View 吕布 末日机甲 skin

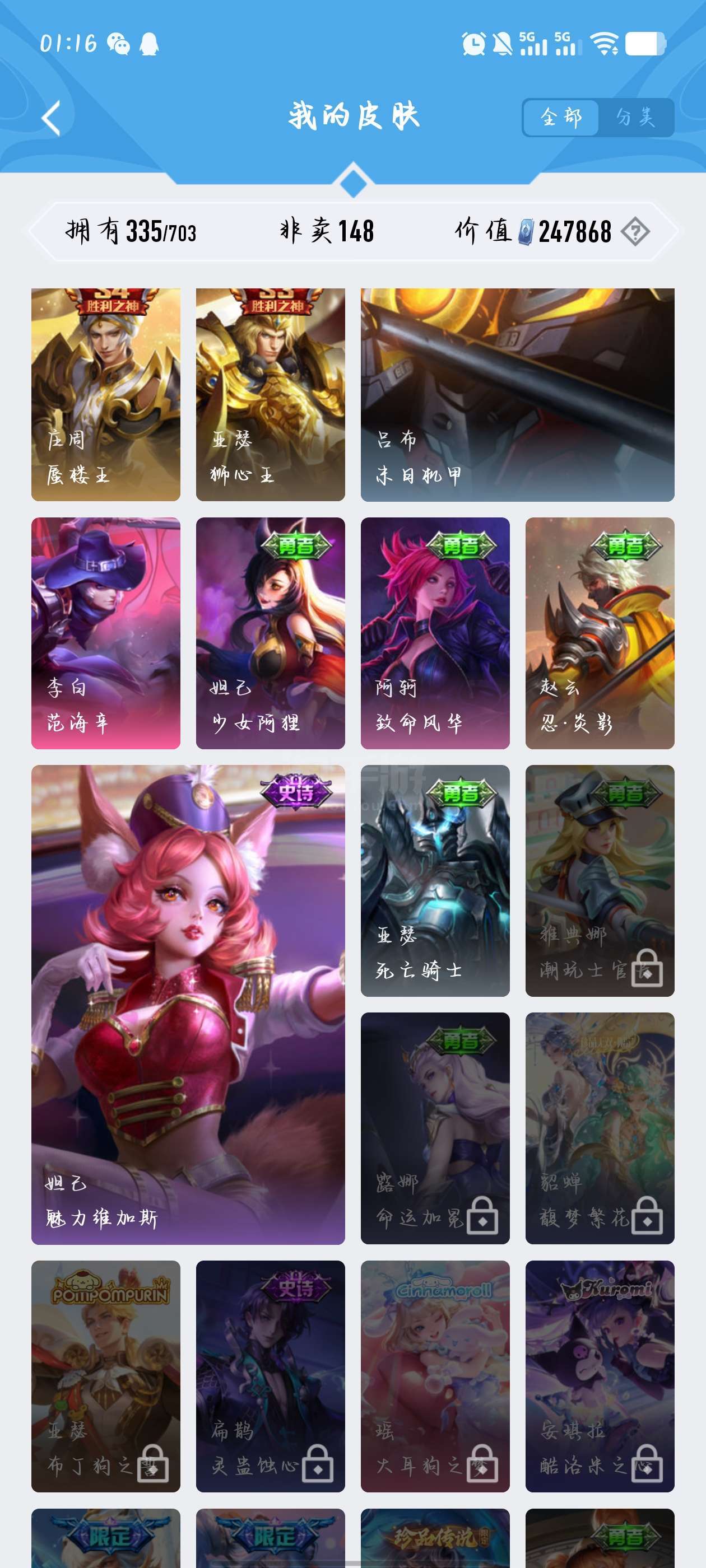[517, 394]
